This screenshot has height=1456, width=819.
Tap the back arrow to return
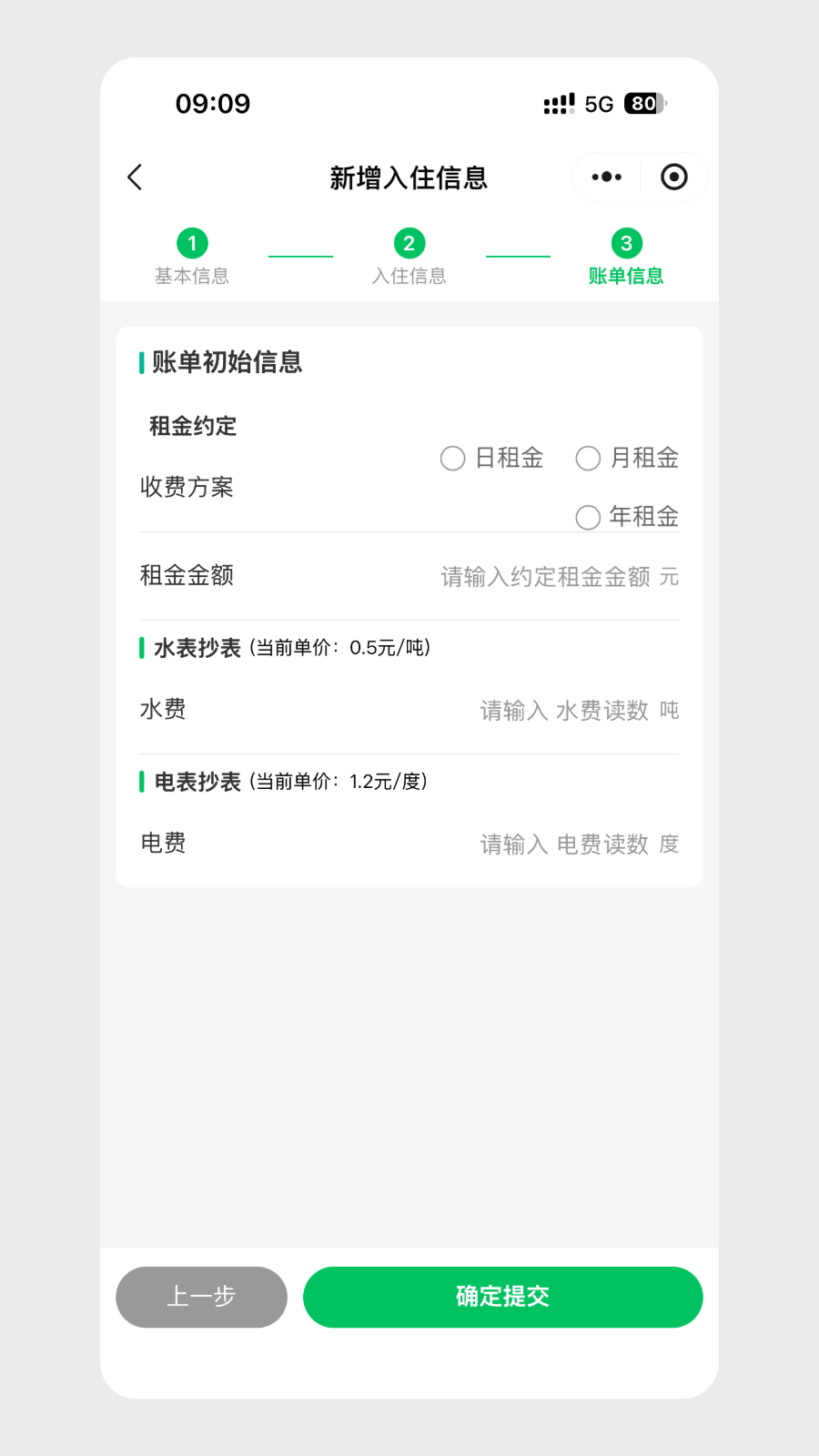coord(135,177)
